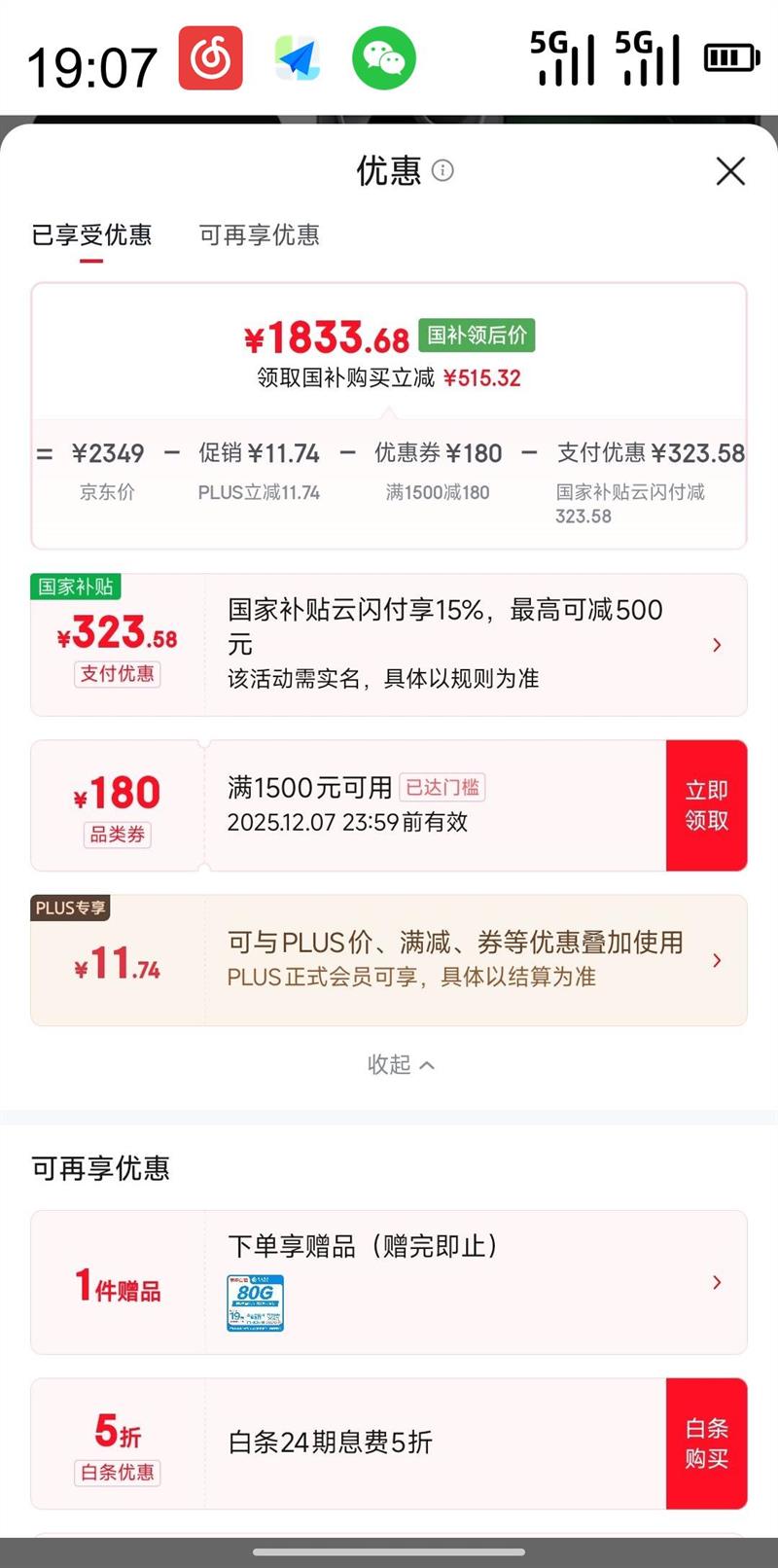This screenshot has width=778, height=1568.
Task: Expand the 国家补贴云闪付 subsidy details chevron
Action: [718, 645]
